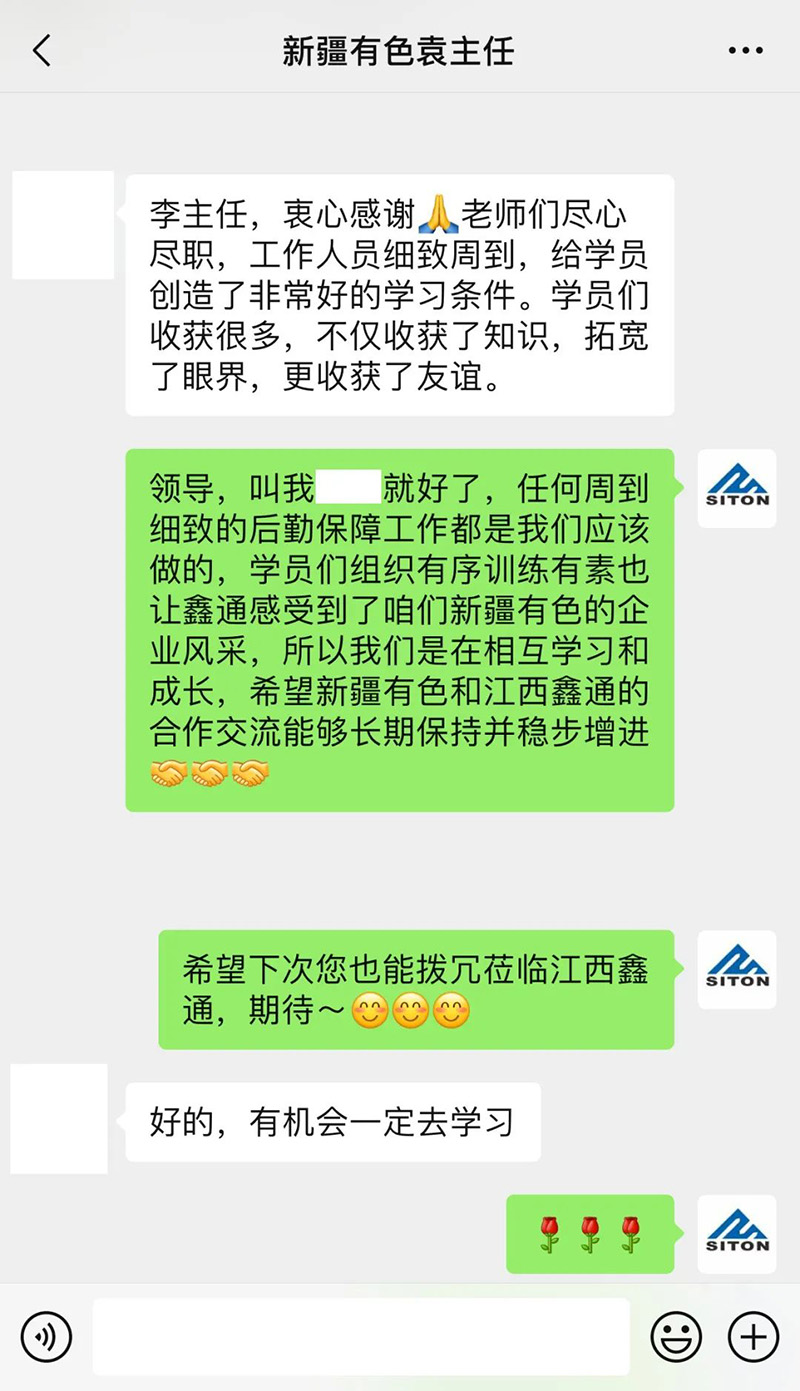Open the chat's three-dot more menu
This screenshot has width=800, height=1391.
tap(745, 51)
